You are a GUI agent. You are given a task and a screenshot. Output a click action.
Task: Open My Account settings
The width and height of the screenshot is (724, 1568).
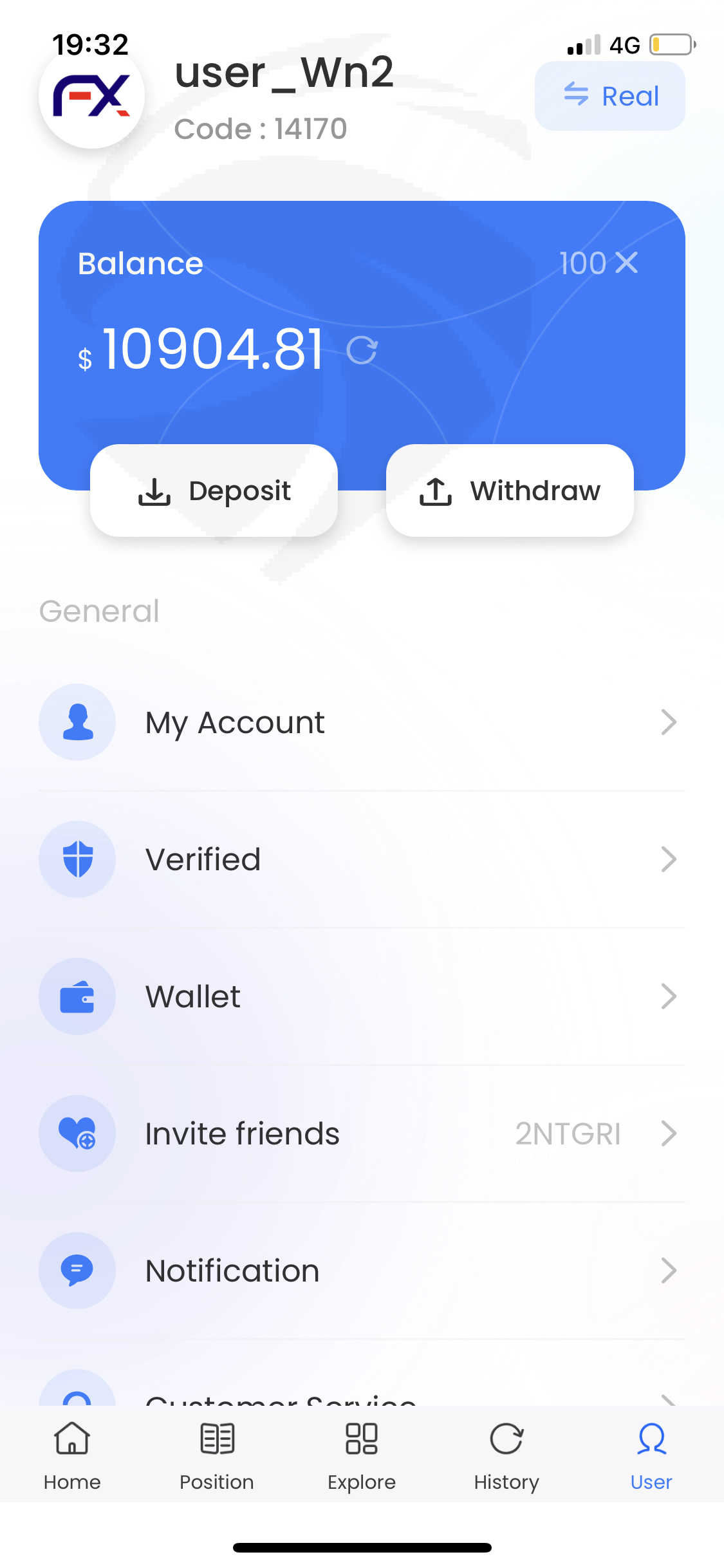[x=362, y=722]
